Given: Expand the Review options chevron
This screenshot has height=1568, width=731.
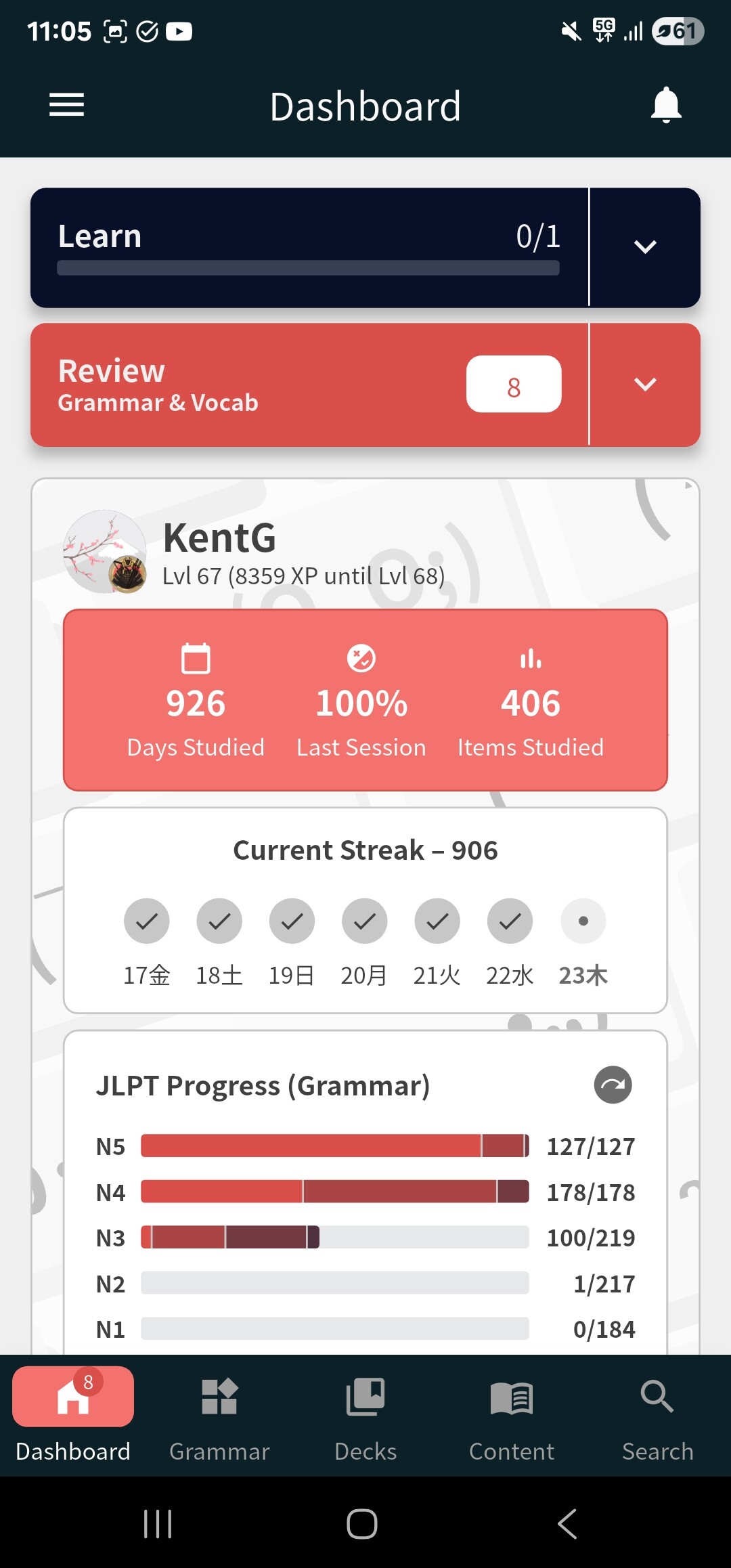Looking at the screenshot, I should [644, 385].
